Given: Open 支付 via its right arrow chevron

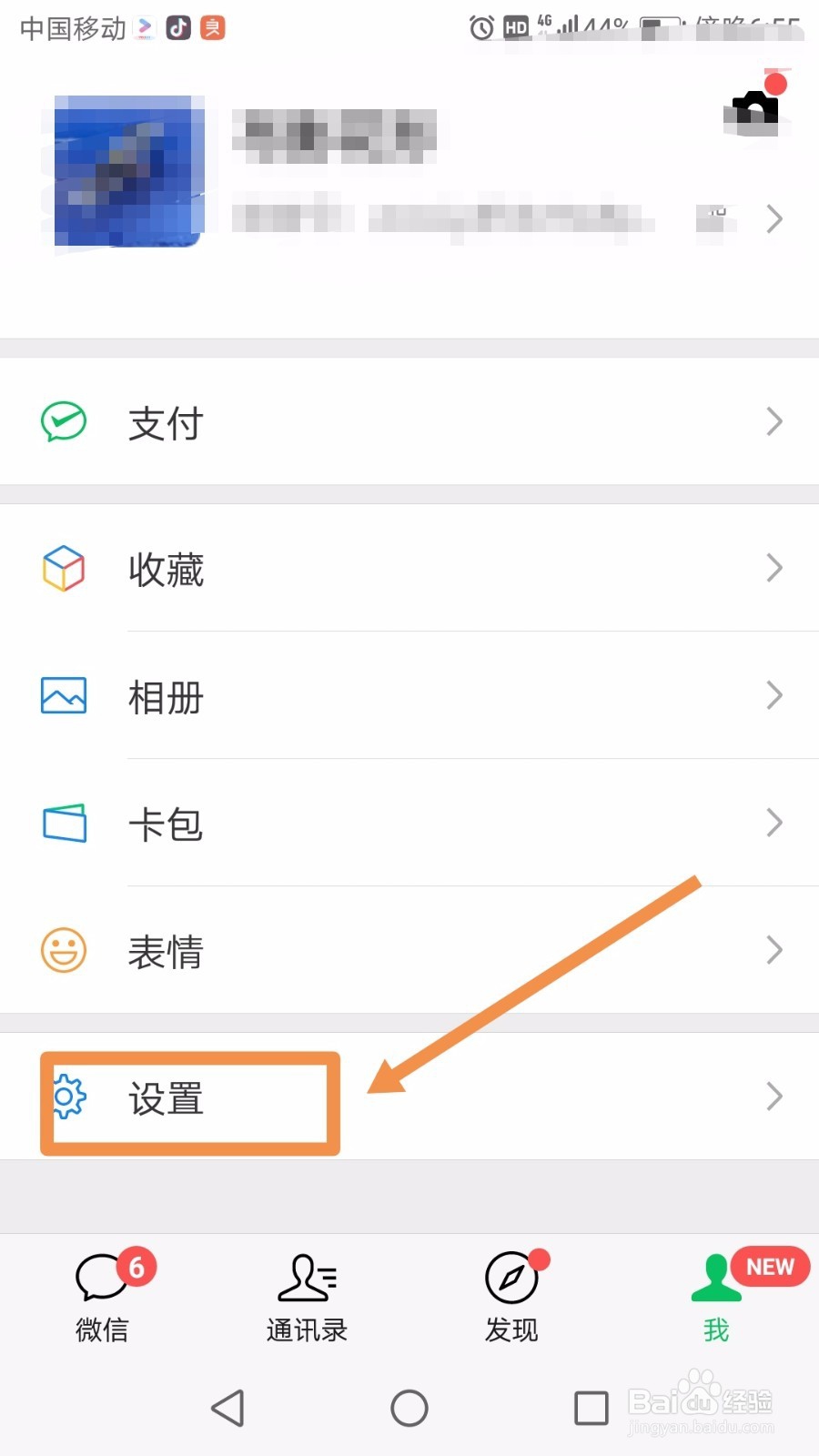Looking at the screenshot, I should click(x=774, y=421).
